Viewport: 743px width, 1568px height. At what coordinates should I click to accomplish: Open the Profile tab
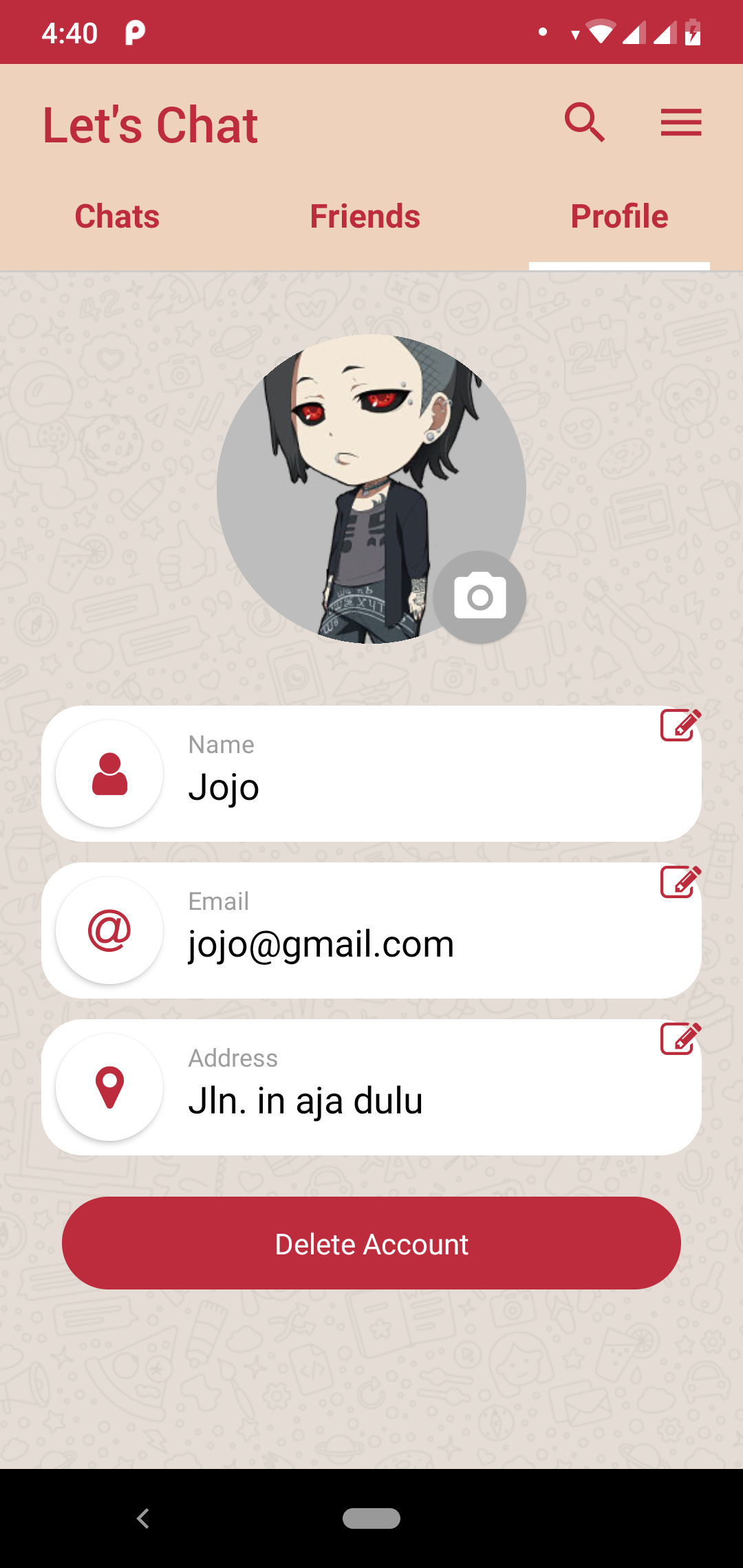coord(618,216)
